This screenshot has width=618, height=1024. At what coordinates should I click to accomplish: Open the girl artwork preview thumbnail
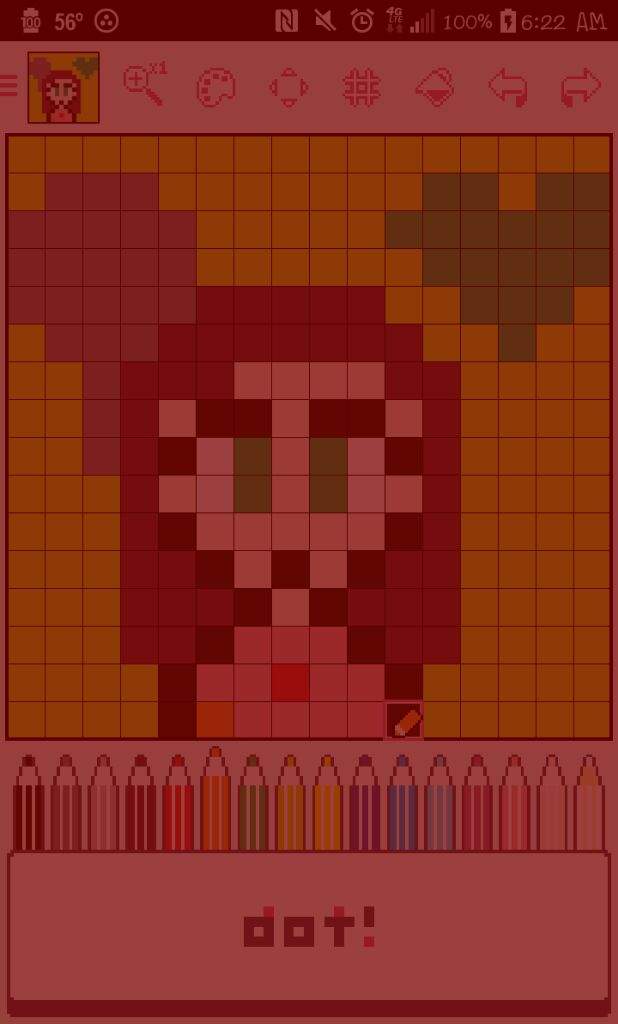(x=63, y=88)
